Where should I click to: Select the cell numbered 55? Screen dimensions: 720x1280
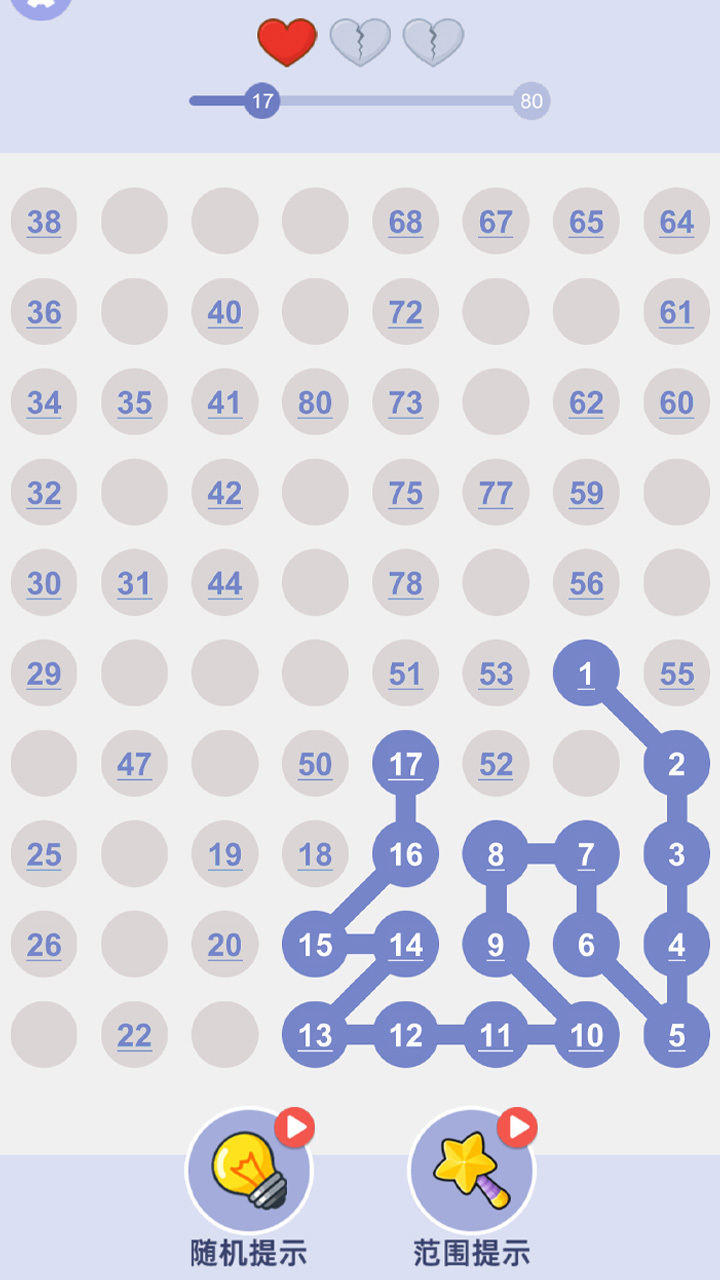(677, 673)
